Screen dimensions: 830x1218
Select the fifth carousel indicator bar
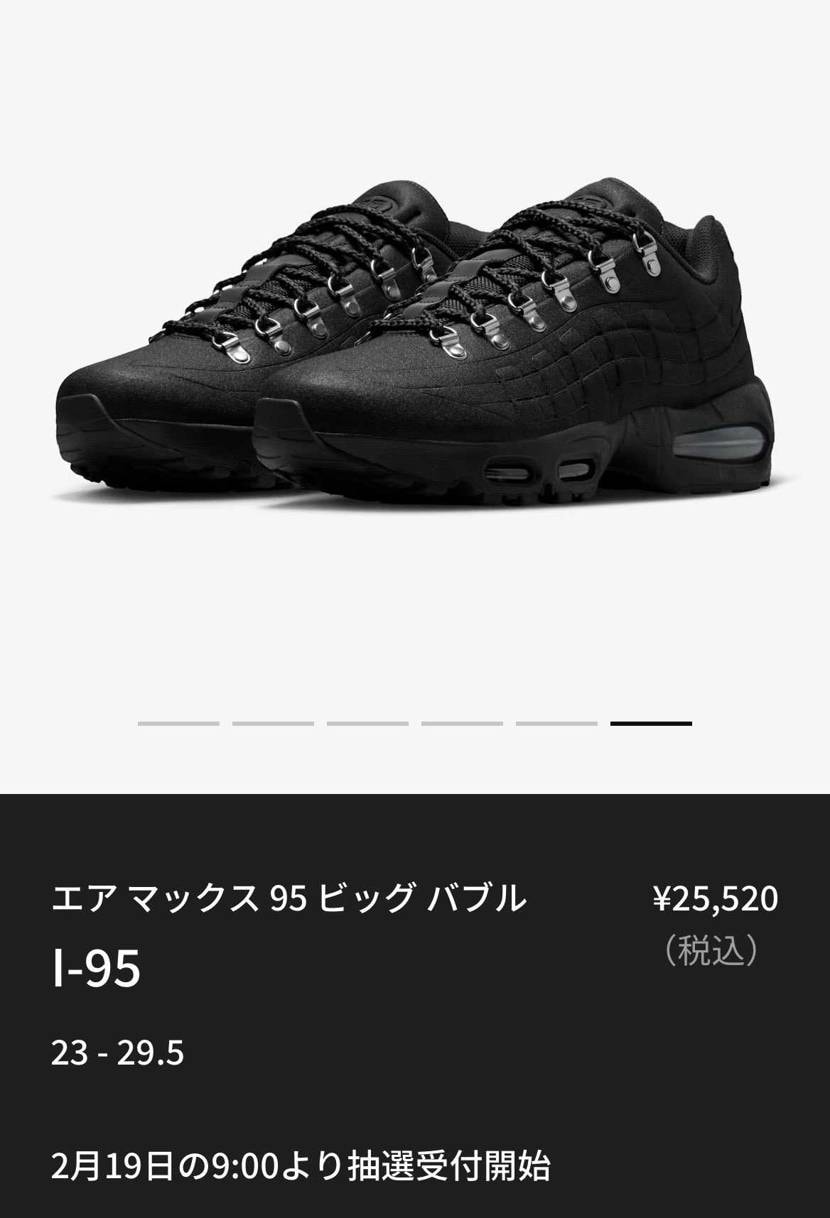click(x=558, y=722)
